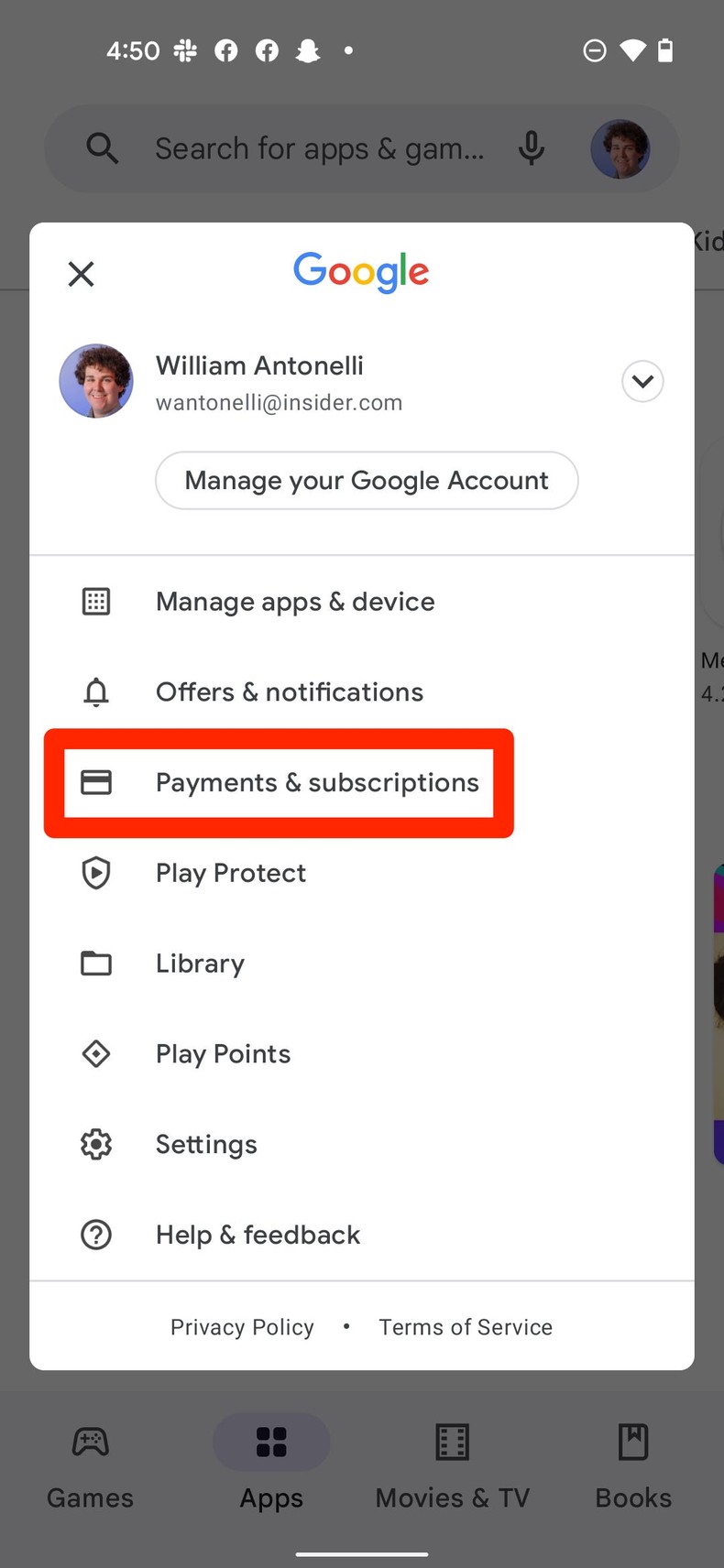
Task: Open the Manage apps & device icon
Action: [x=96, y=602]
